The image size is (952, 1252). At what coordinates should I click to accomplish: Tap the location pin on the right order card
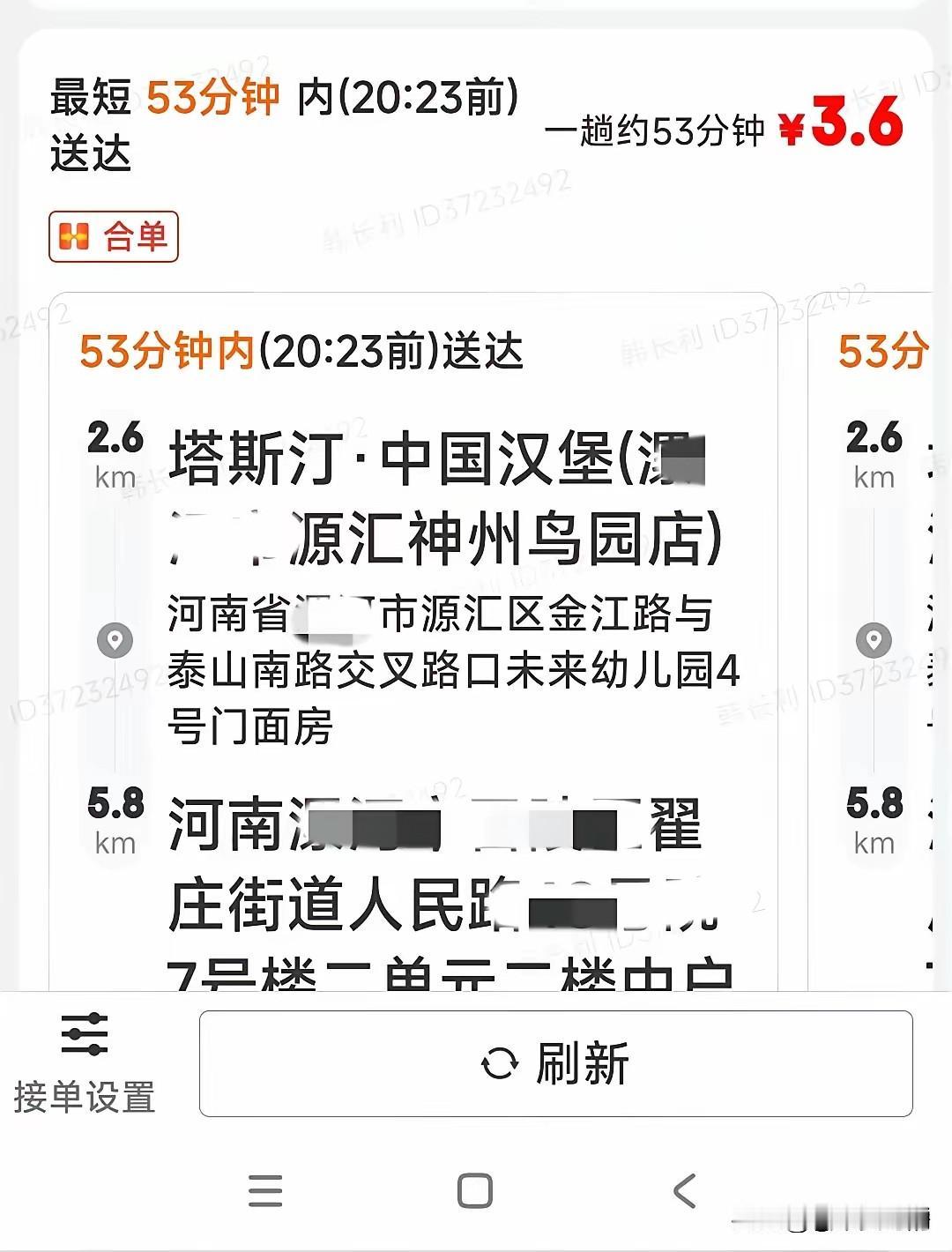(x=871, y=641)
